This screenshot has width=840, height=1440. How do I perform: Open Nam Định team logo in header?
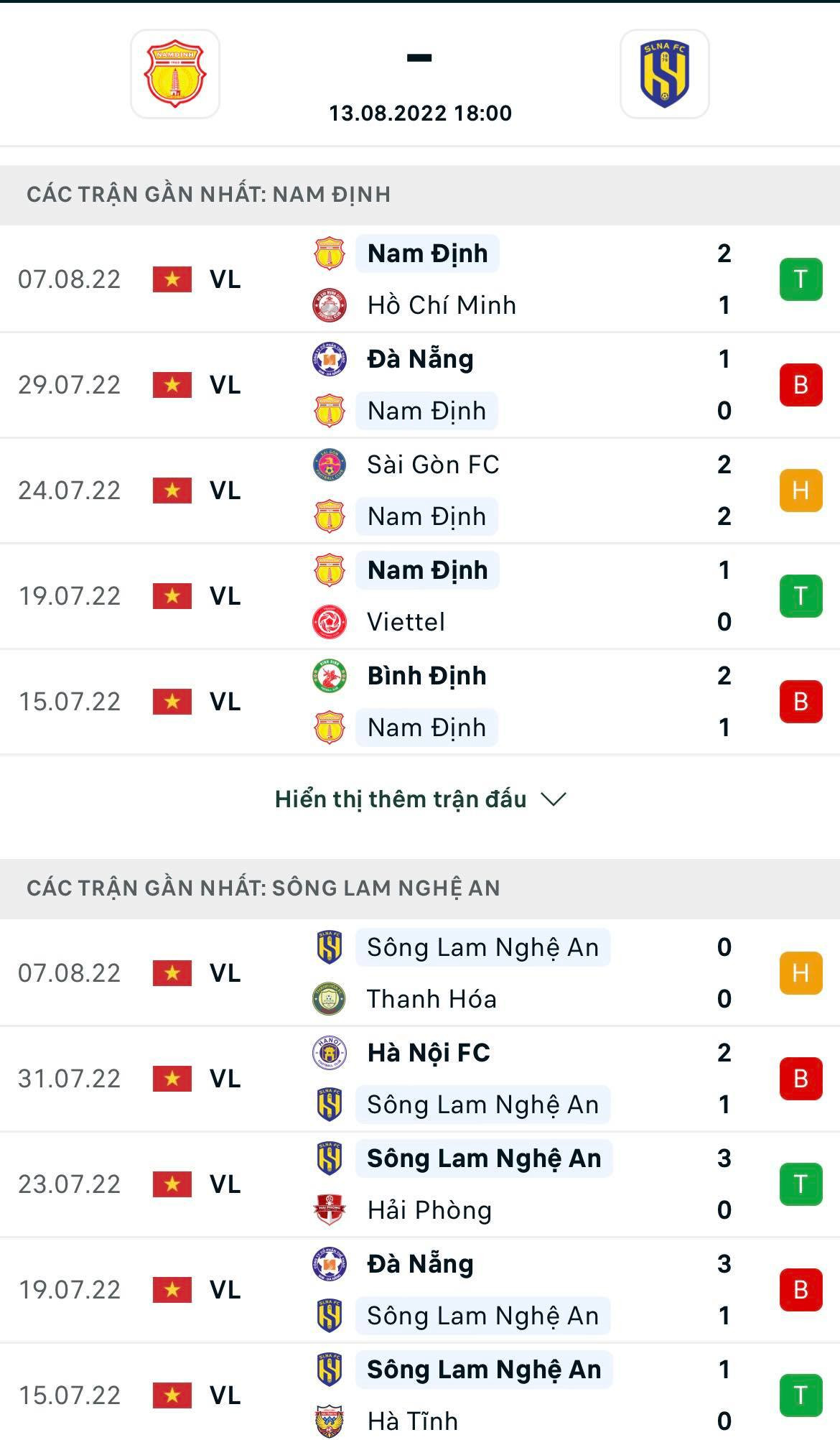tap(174, 74)
